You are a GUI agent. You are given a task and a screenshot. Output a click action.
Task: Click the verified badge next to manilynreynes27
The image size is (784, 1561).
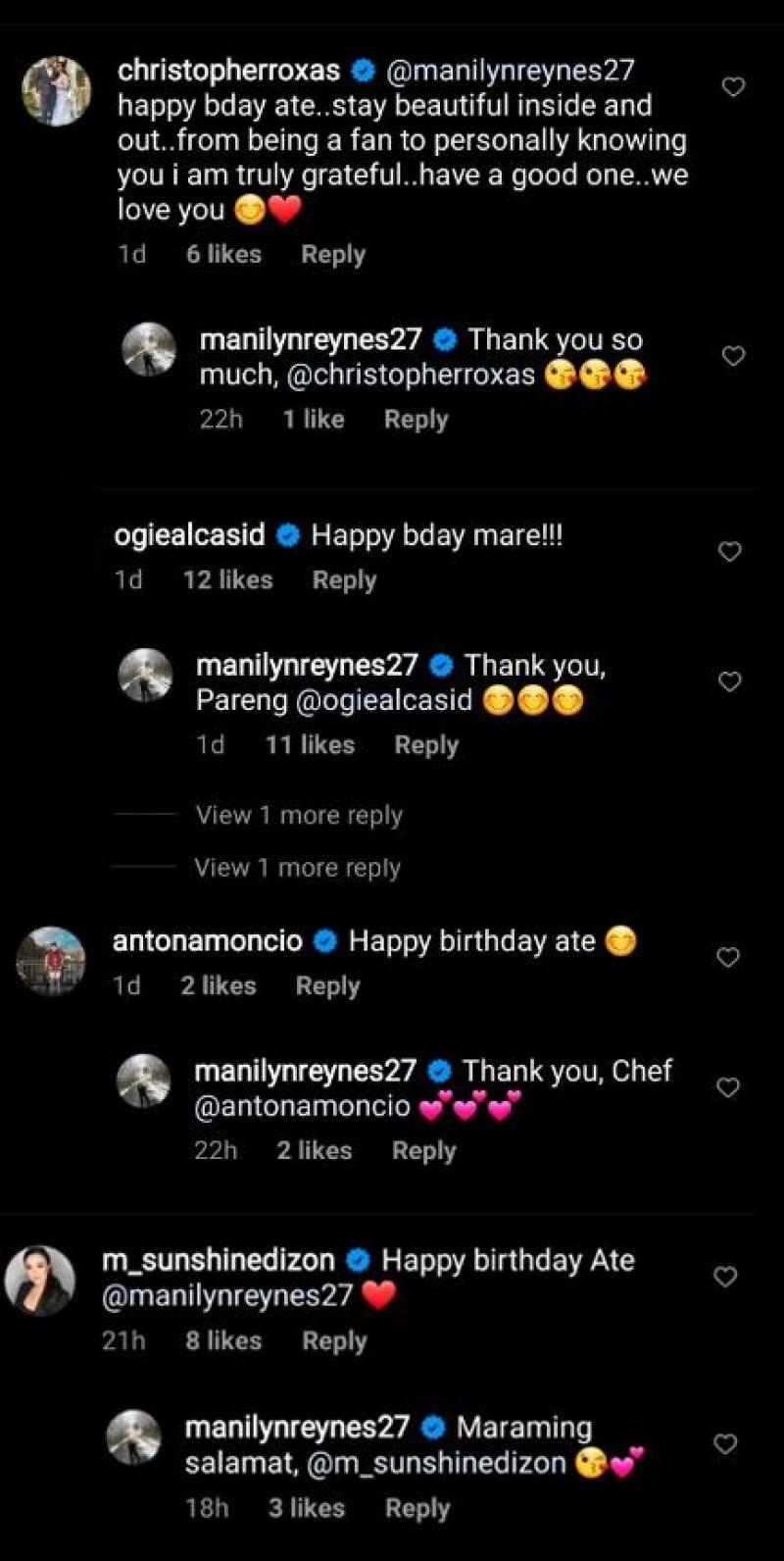click(x=444, y=338)
